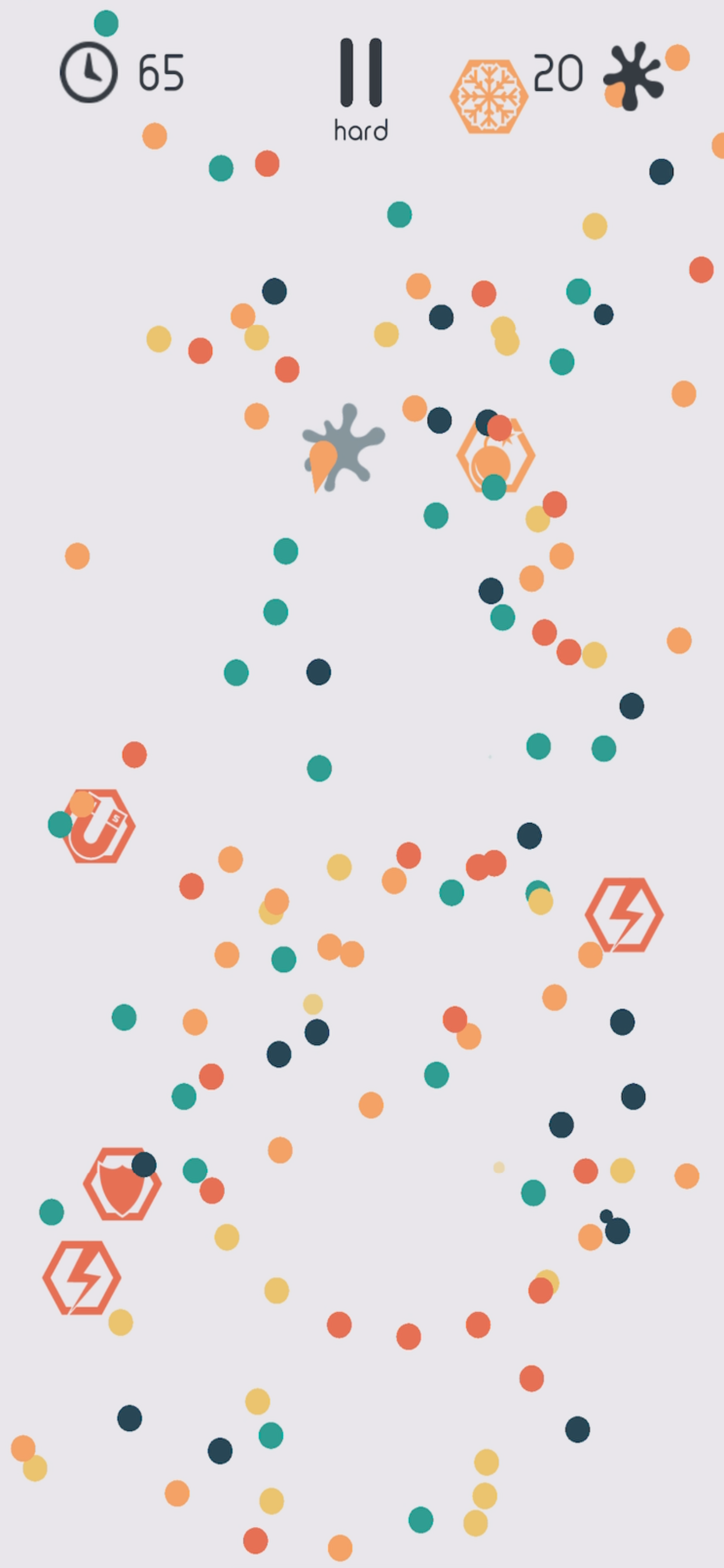Pick up the shield power-up hexagon
The image size is (724, 1568).
122,1184
